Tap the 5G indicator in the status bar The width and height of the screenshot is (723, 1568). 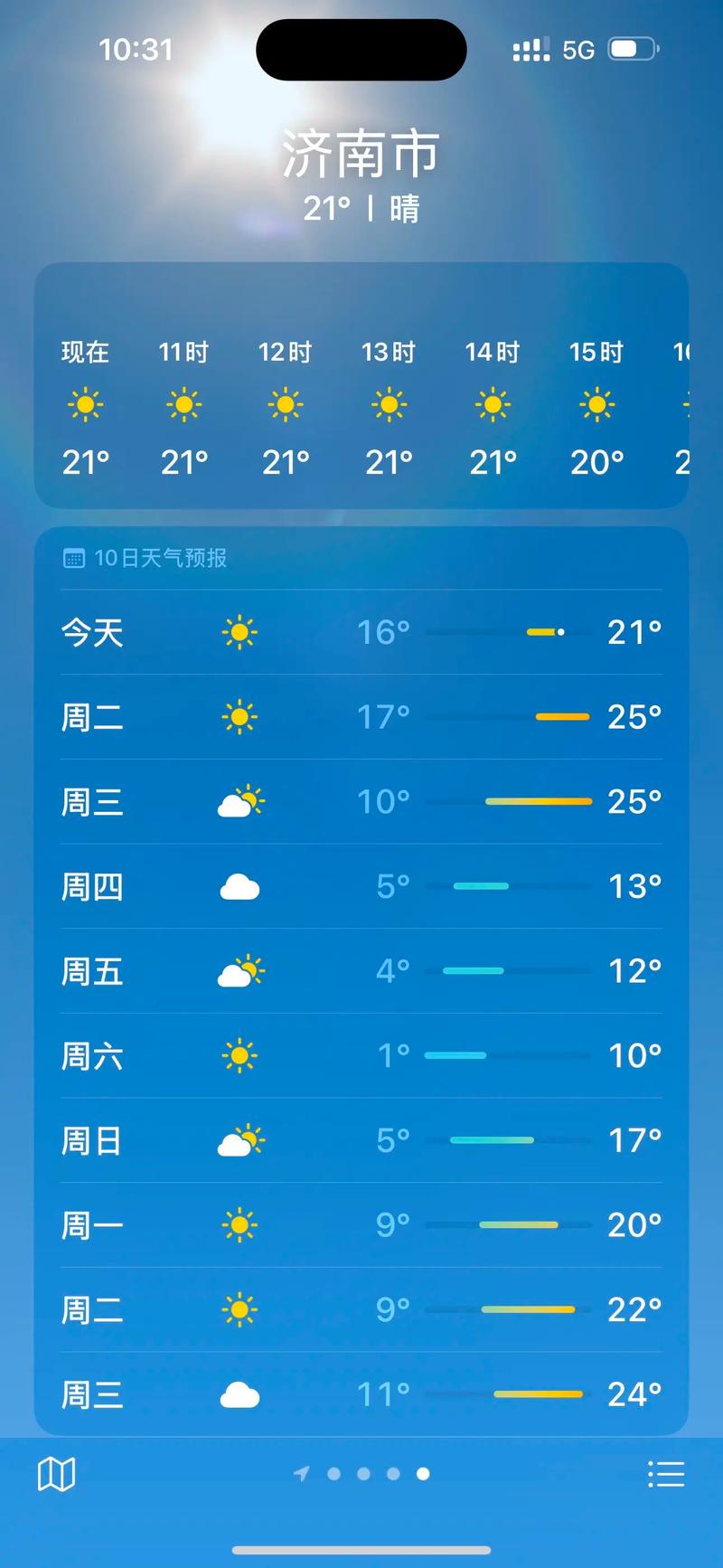tap(577, 50)
